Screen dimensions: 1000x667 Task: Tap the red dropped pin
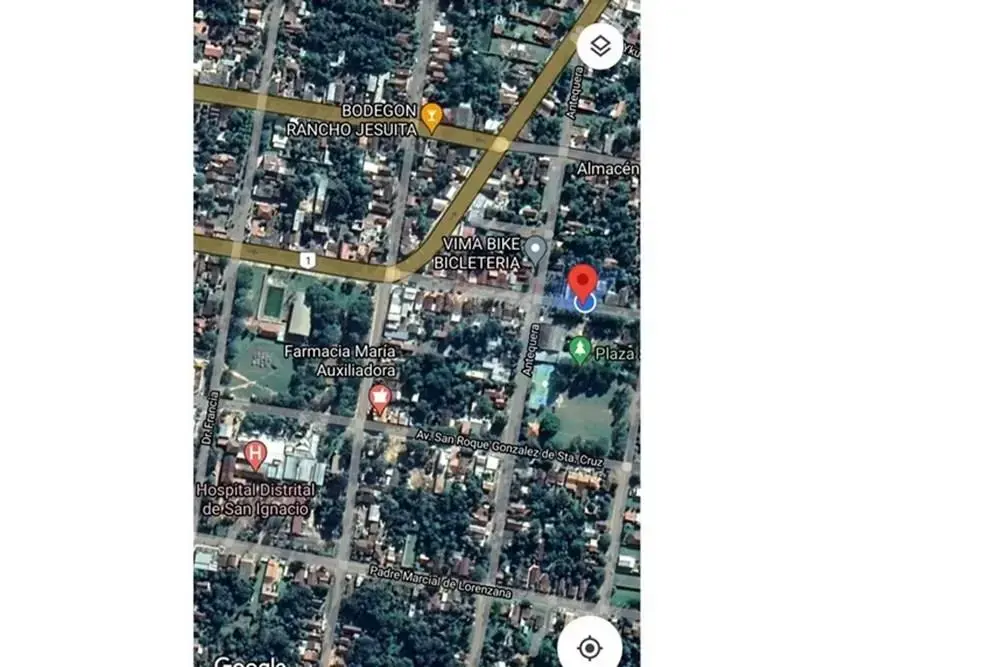tap(582, 281)
